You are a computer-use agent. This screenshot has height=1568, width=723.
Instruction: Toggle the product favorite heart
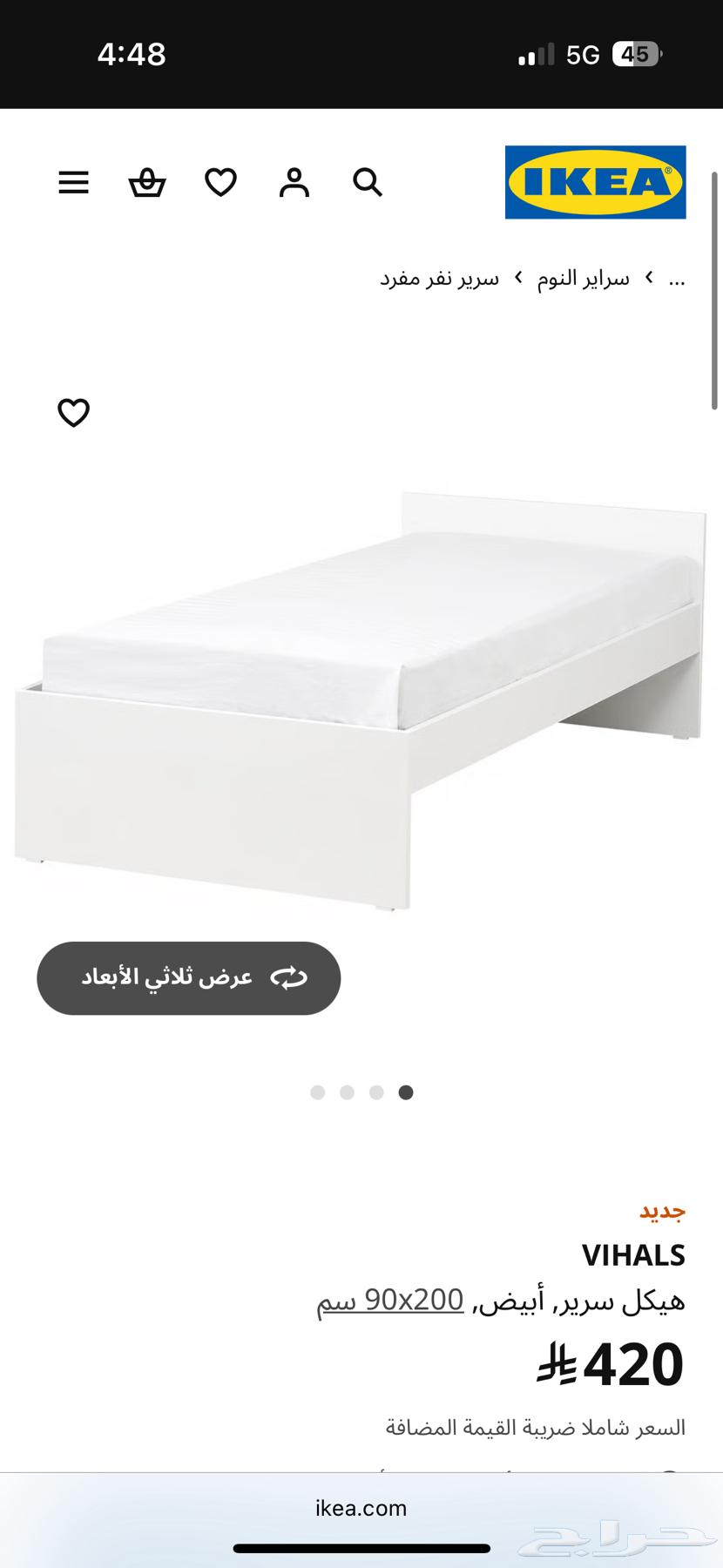click(x=73, y=412)
